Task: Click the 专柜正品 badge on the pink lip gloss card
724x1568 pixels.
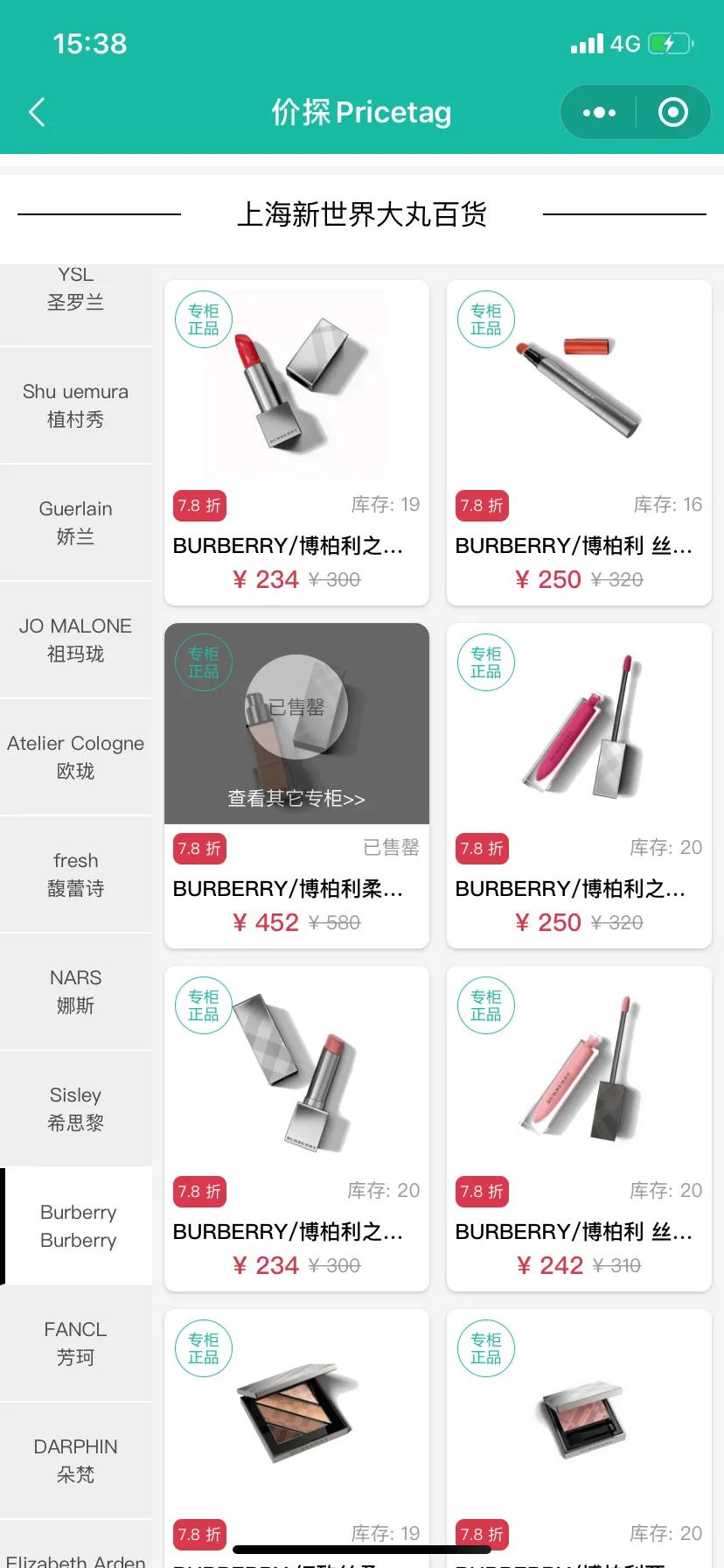Action: click(485, 662)
